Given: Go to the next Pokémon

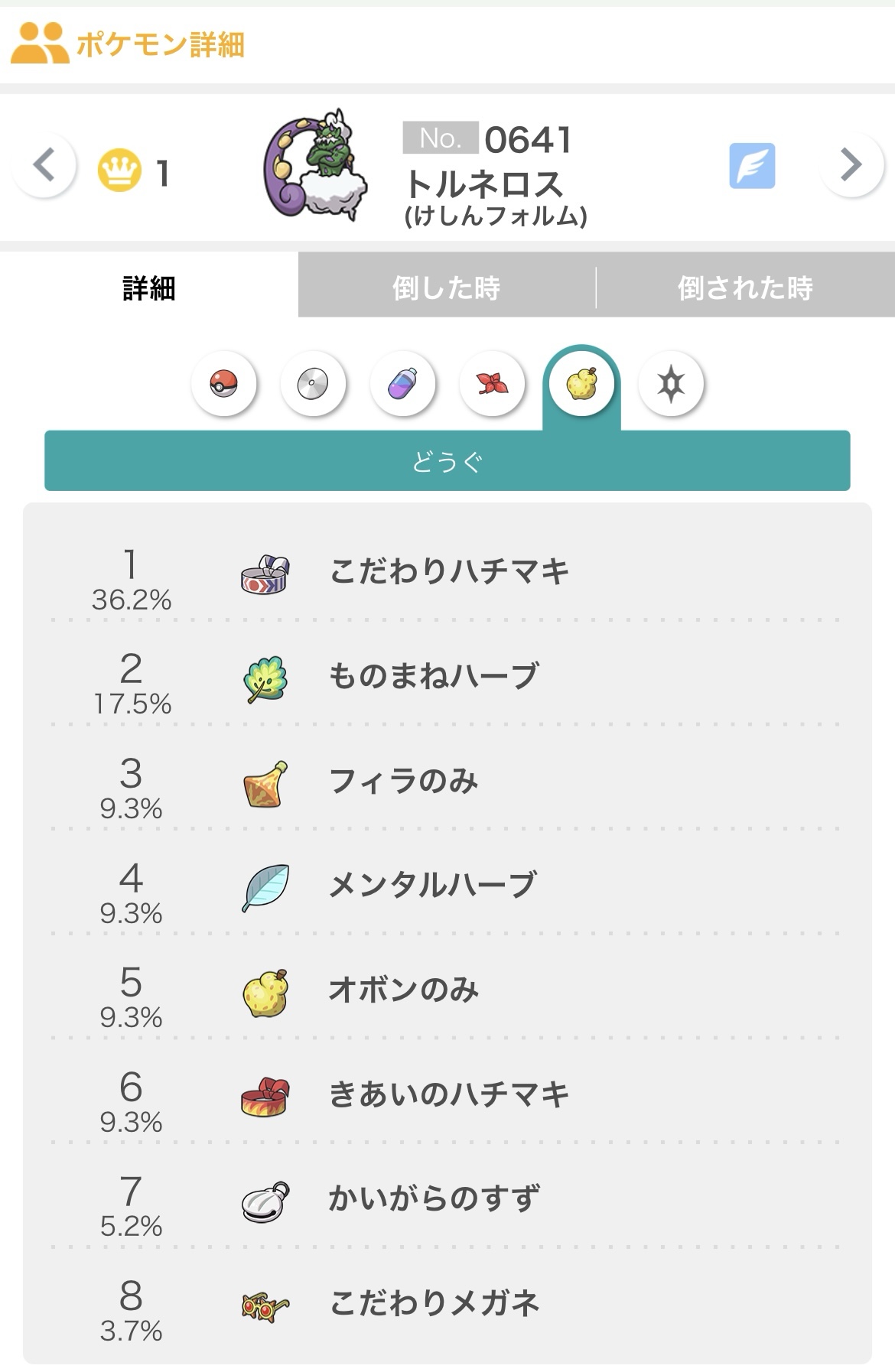Looking at the screenshot, I should [x=851, y=165].
